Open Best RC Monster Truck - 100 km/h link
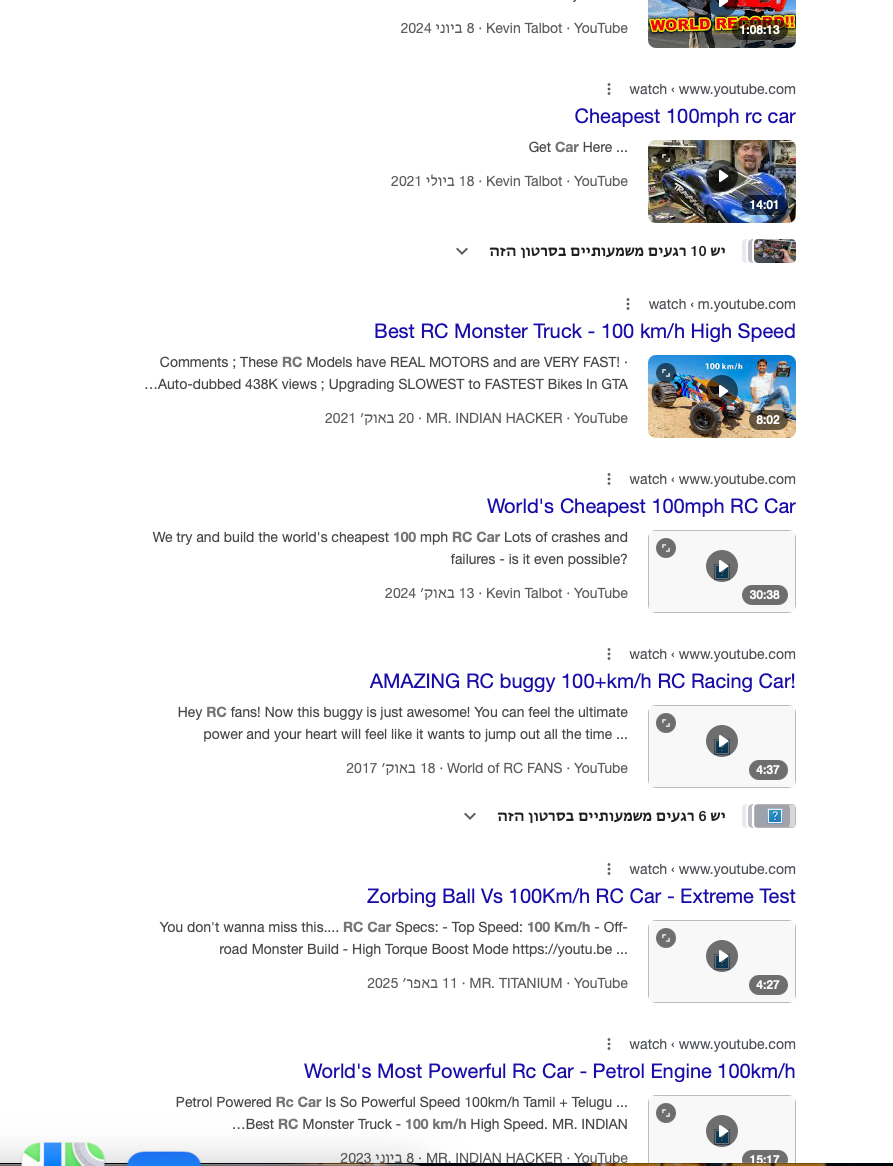Viewport: 893px width, 1166px height. [584, 331]
